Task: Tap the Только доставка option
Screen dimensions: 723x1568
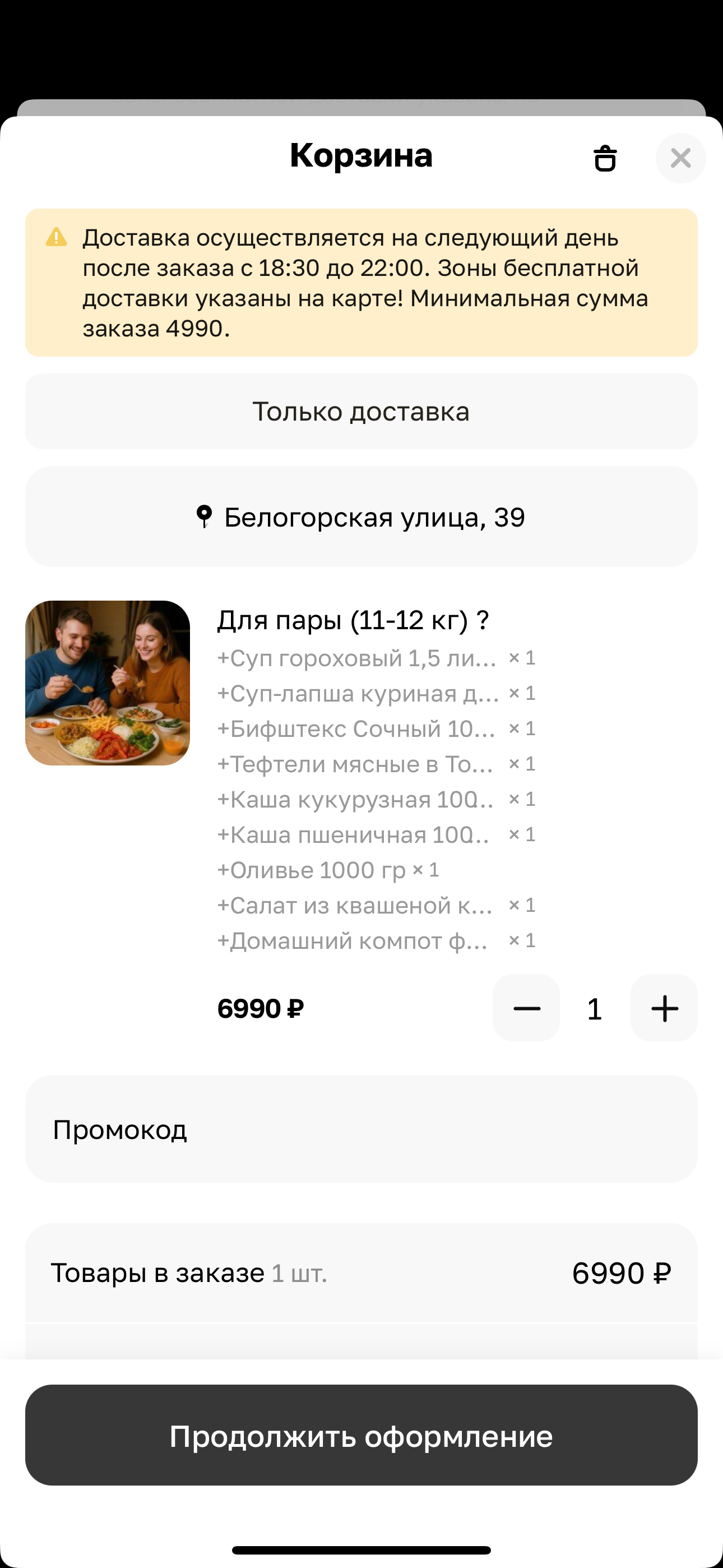Action: point(361,412)
